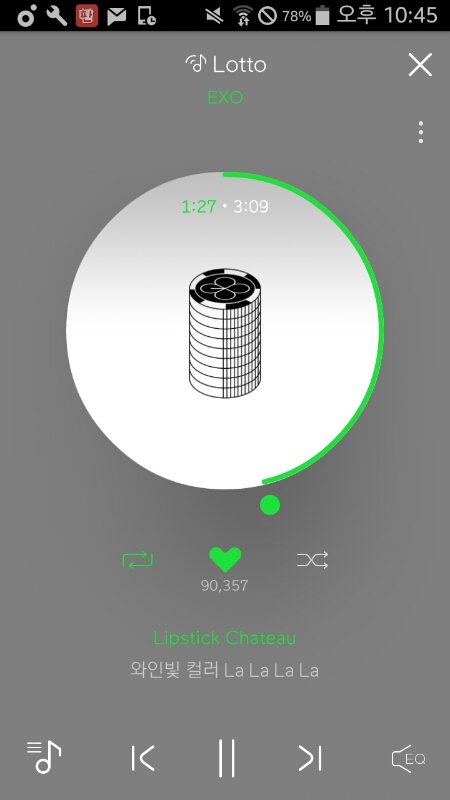
Task: Close the Lotto player screen
Action: click(x=420, y=65)
